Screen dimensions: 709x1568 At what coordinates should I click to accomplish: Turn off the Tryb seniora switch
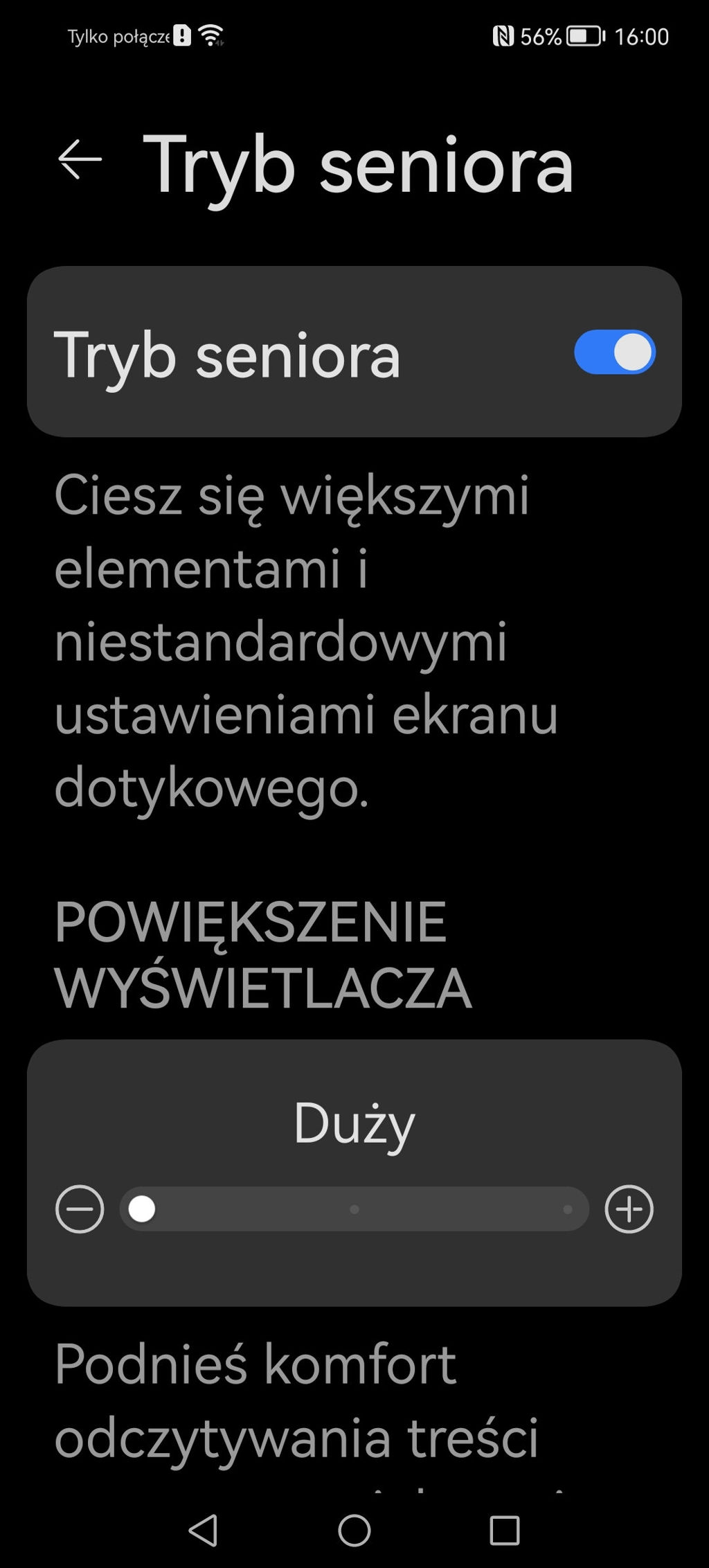614,352
